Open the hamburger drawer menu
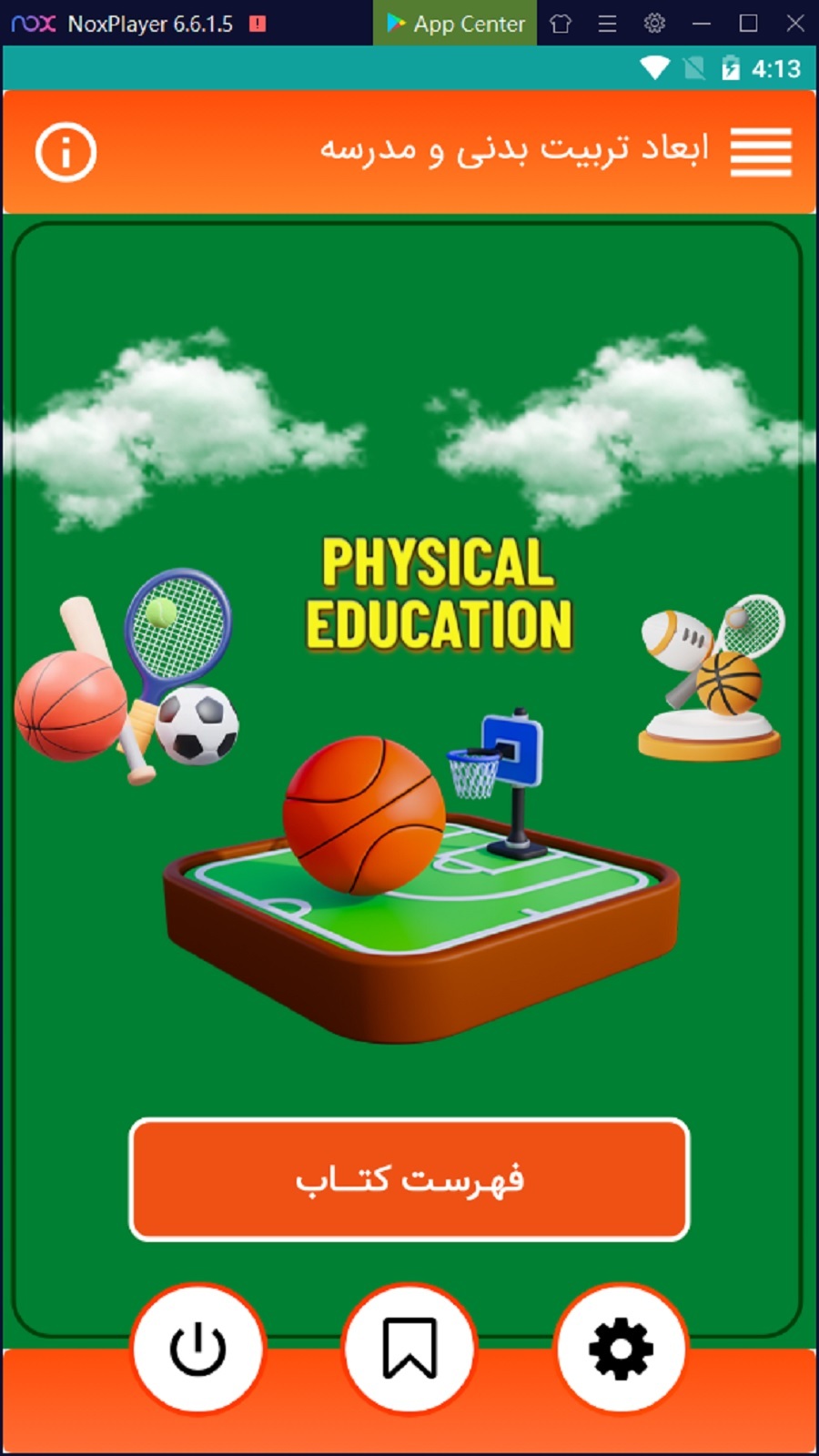The image size is (819, 1456). click(761, 152)
